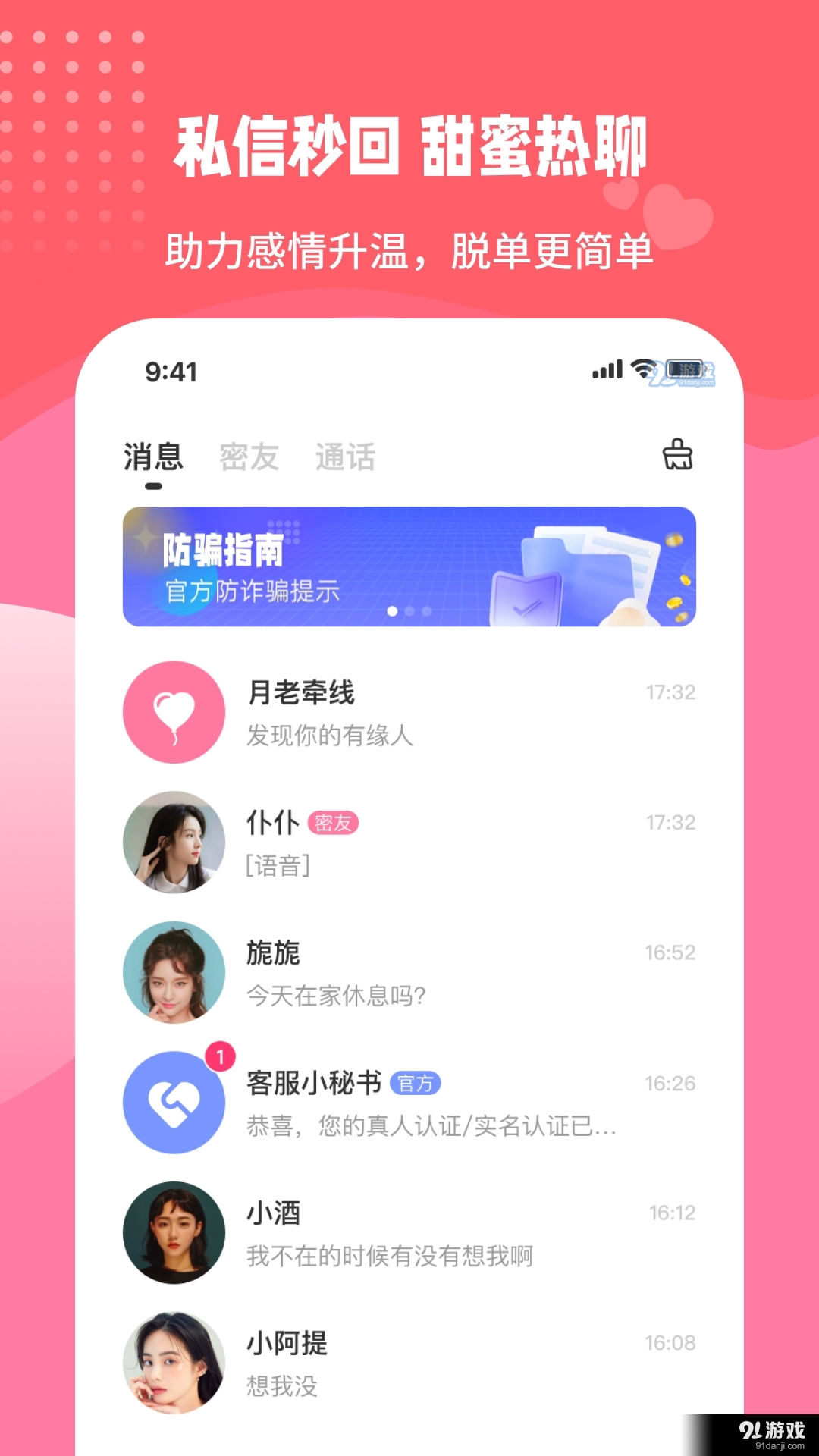Viewport: 819px width, 1456px height.
Task: Open 小酒's message 我不在的时候有没有想我啊
Action: point(391,1255)
